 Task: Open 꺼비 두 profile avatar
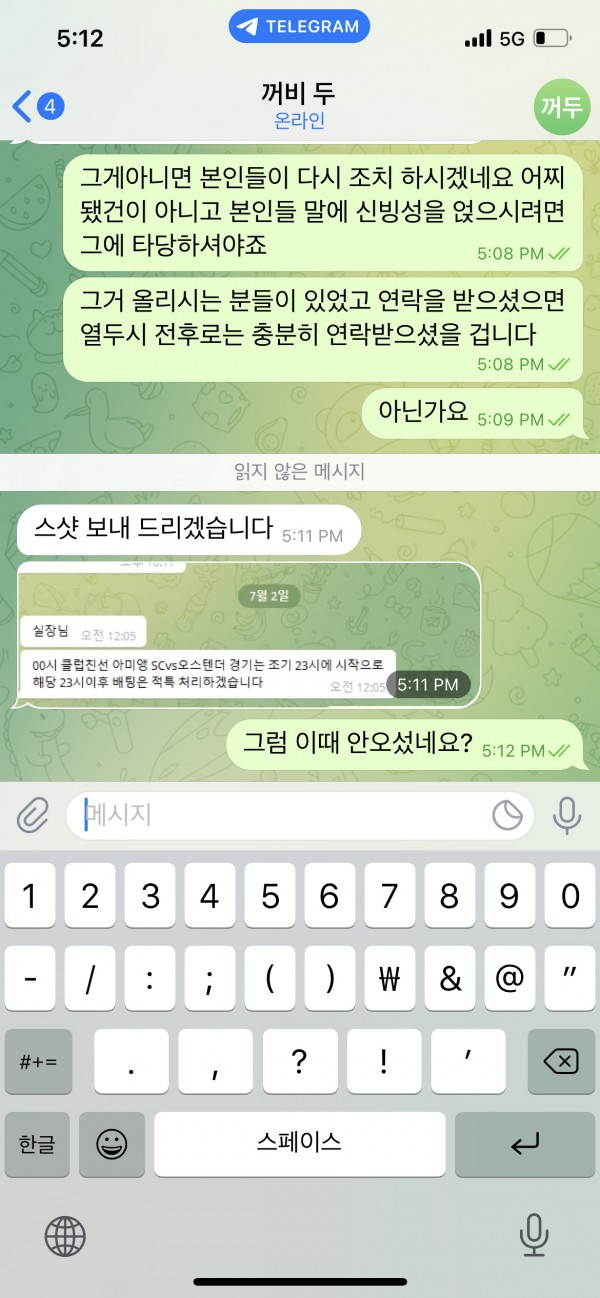tap(560, 106)
